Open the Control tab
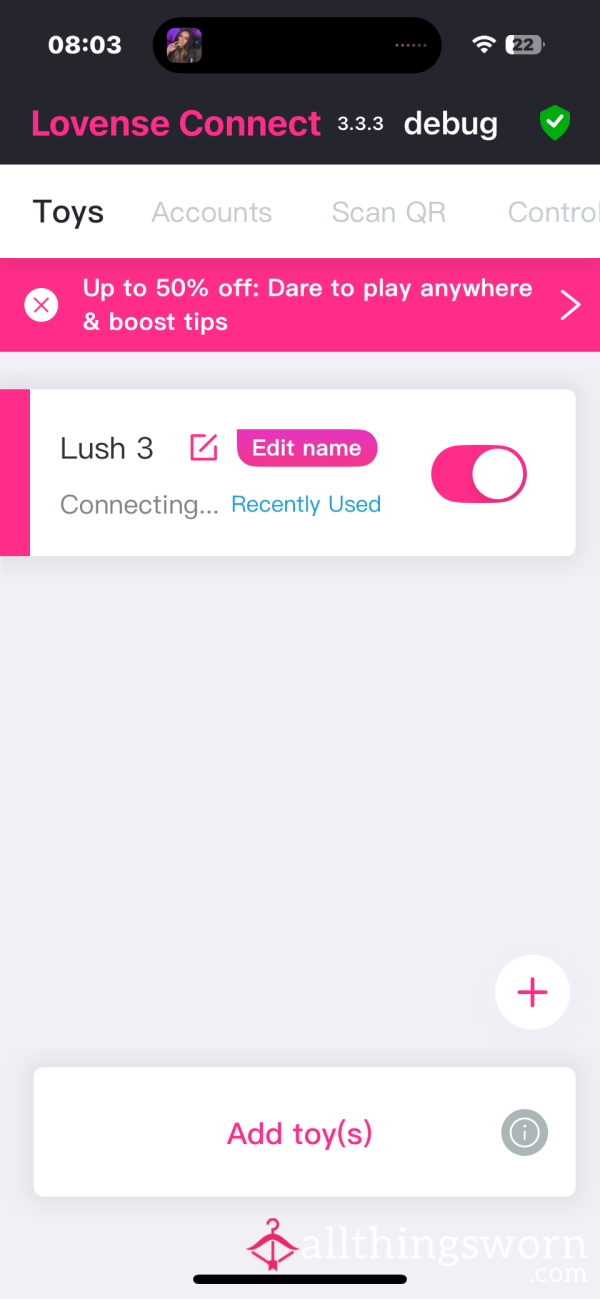The height and width of the screenshot is (1299, 600). 552,212
